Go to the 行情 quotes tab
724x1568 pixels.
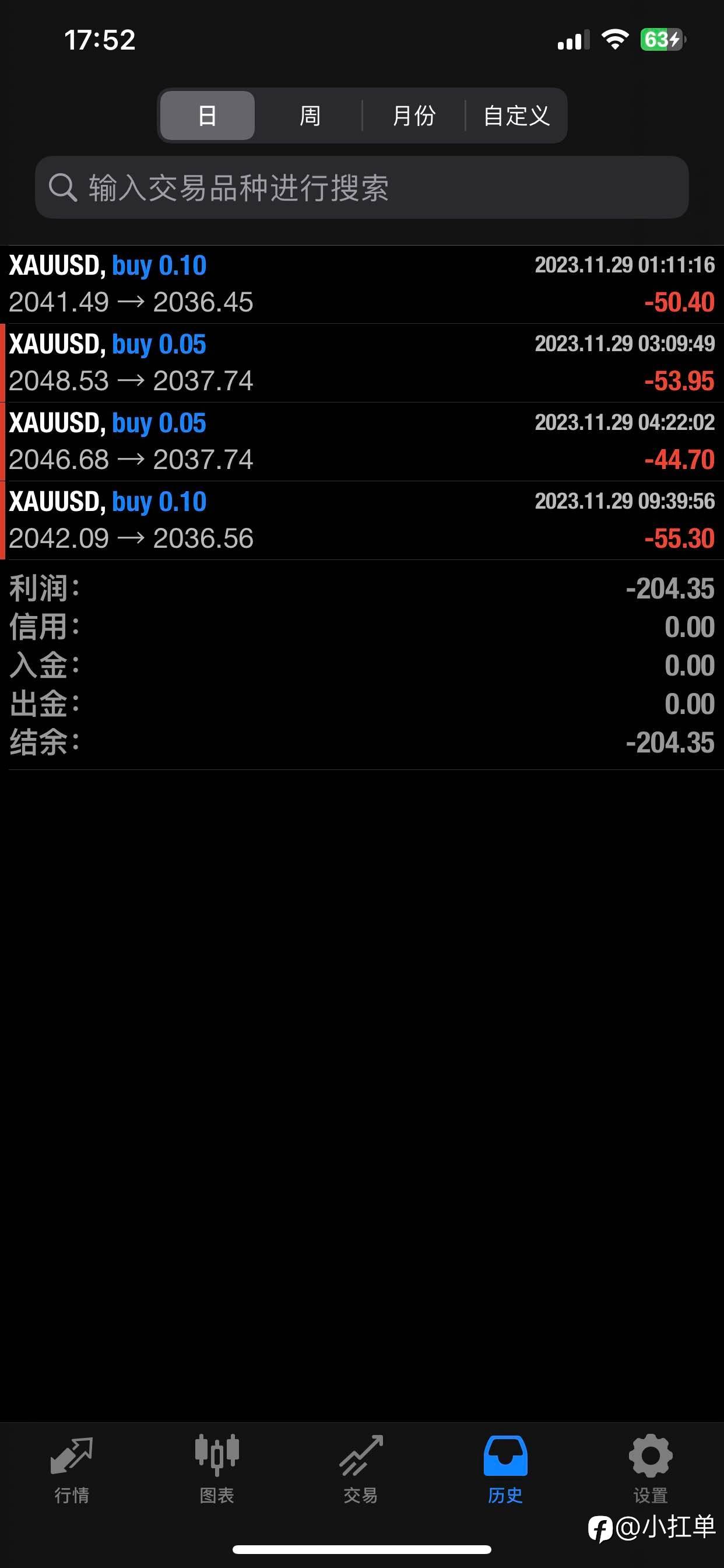[72, 1469]
